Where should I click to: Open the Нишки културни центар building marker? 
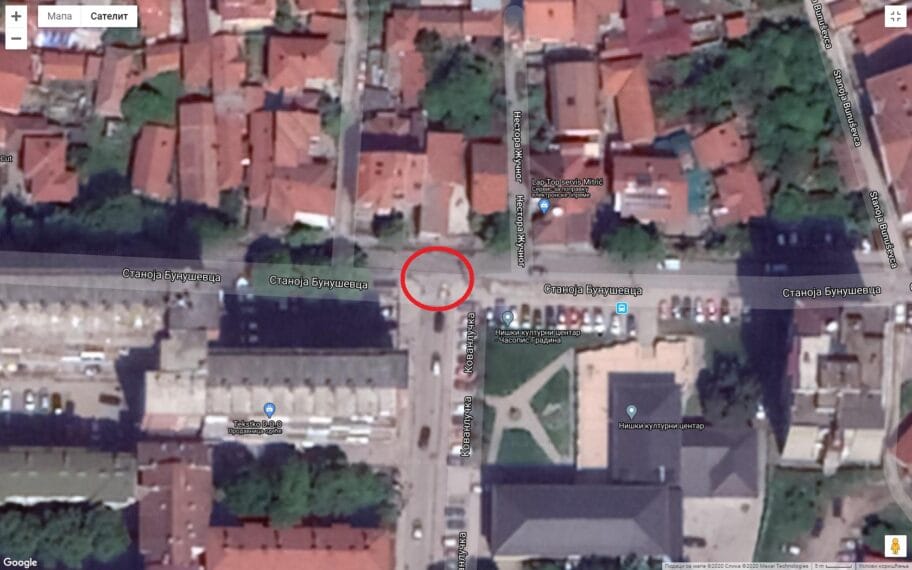[x=631, y=411]
